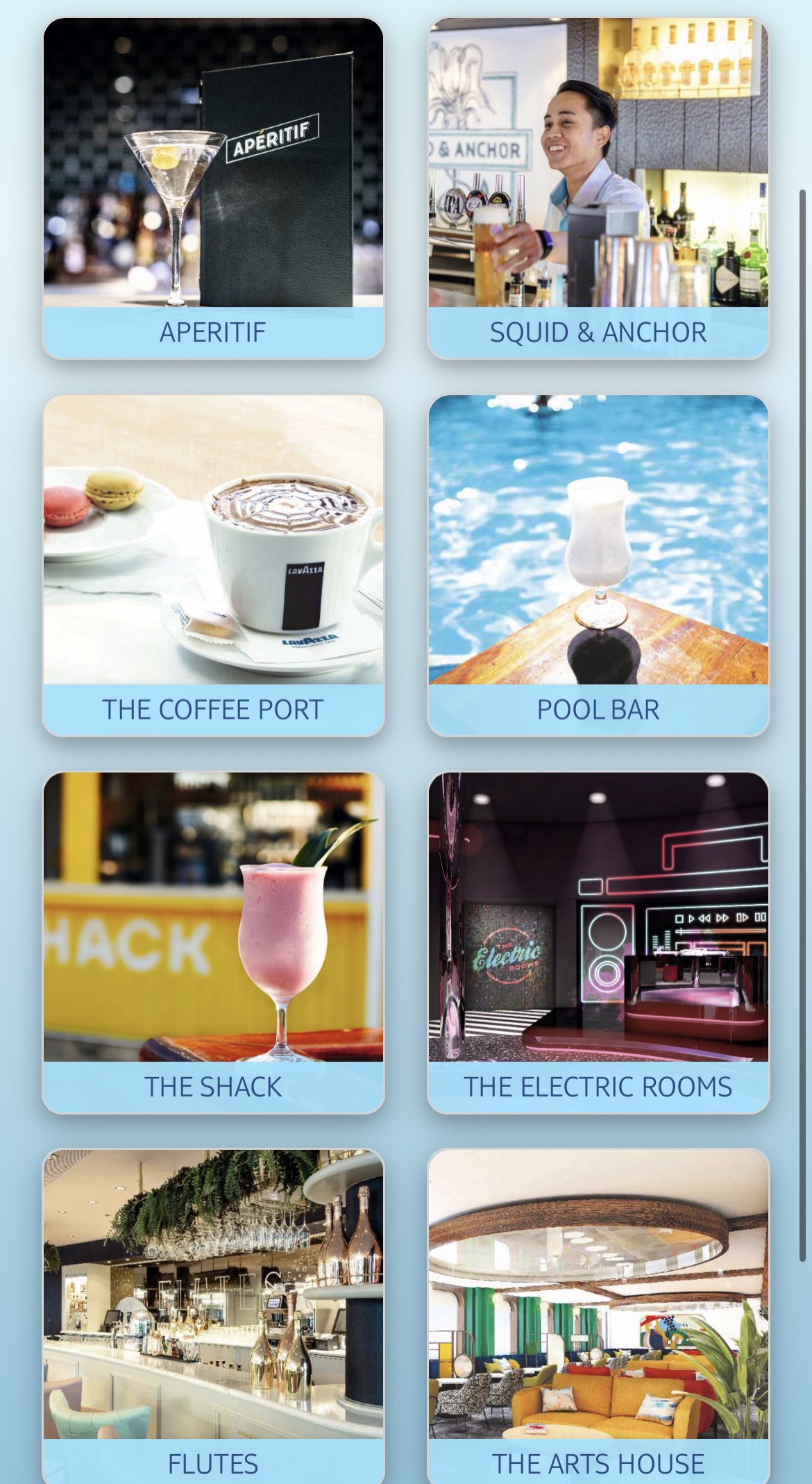View the Pool Bar venue
This screenshot has width=812, height=1484.
point(598,565)
